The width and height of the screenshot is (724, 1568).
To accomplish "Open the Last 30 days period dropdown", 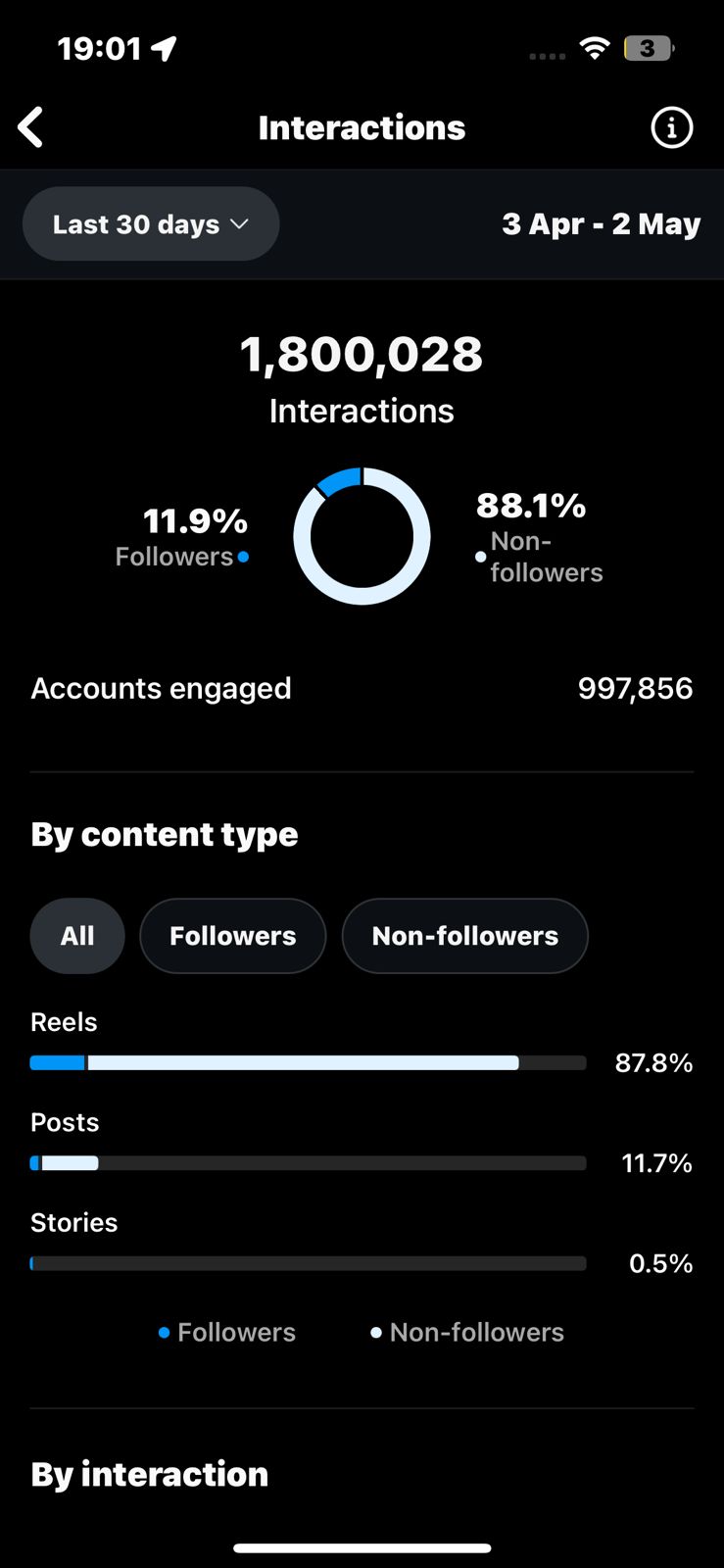I will coord(151,224).
